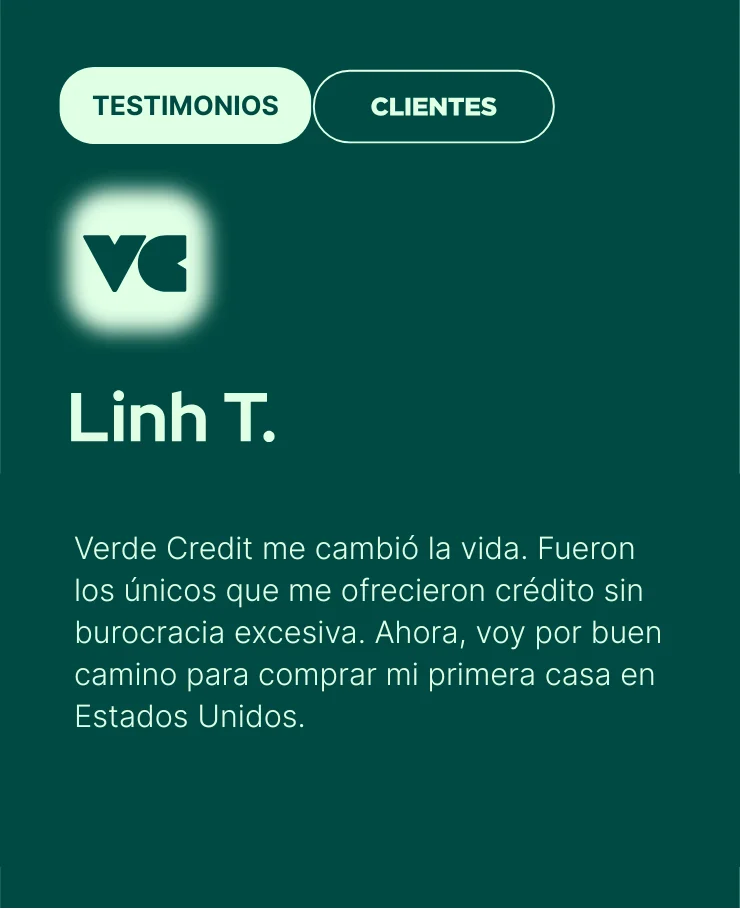Switch to the Clientes tab

tap(433, 107)
